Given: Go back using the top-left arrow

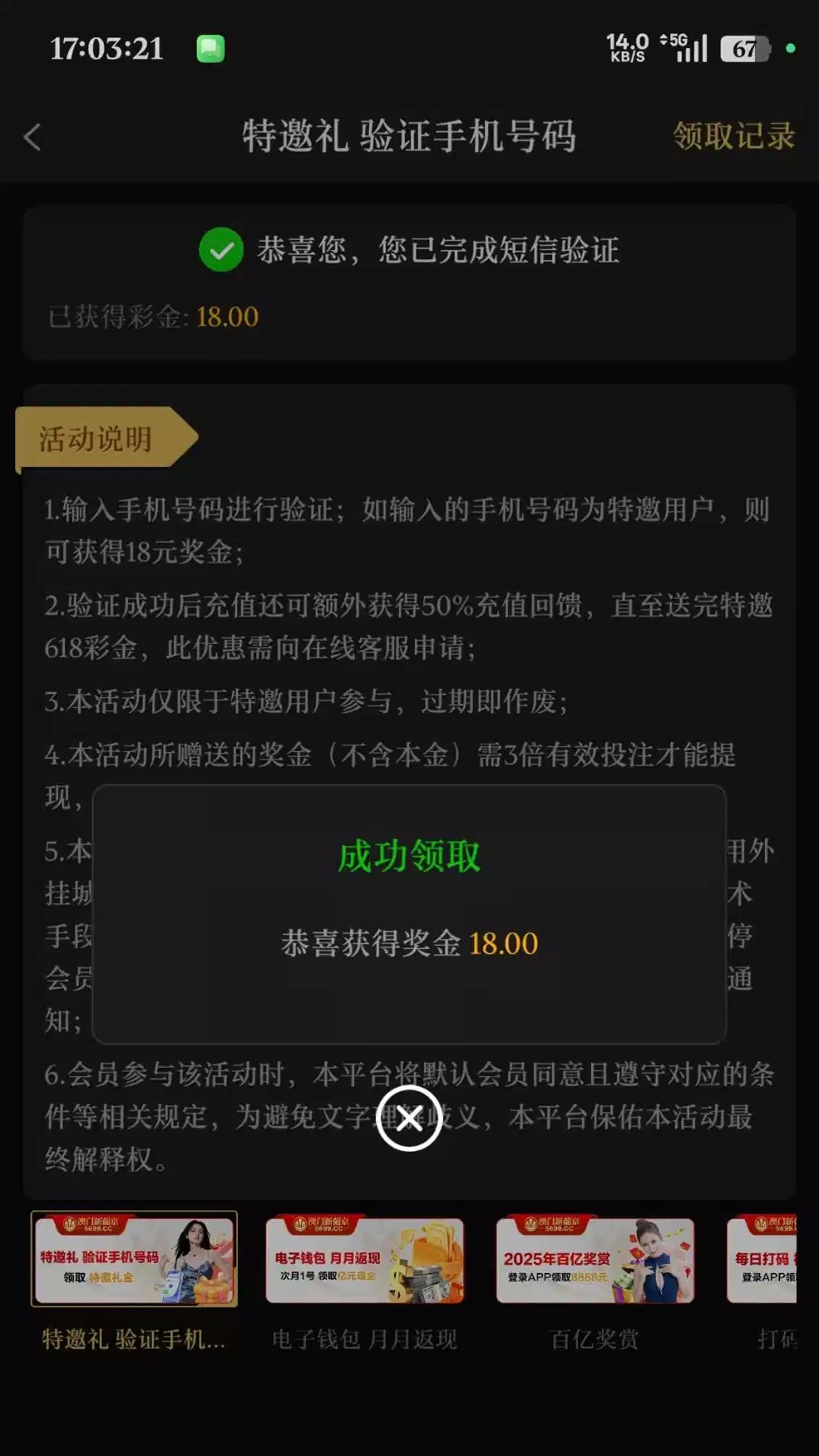Looking at the screenshot, I should click(33, 137).
